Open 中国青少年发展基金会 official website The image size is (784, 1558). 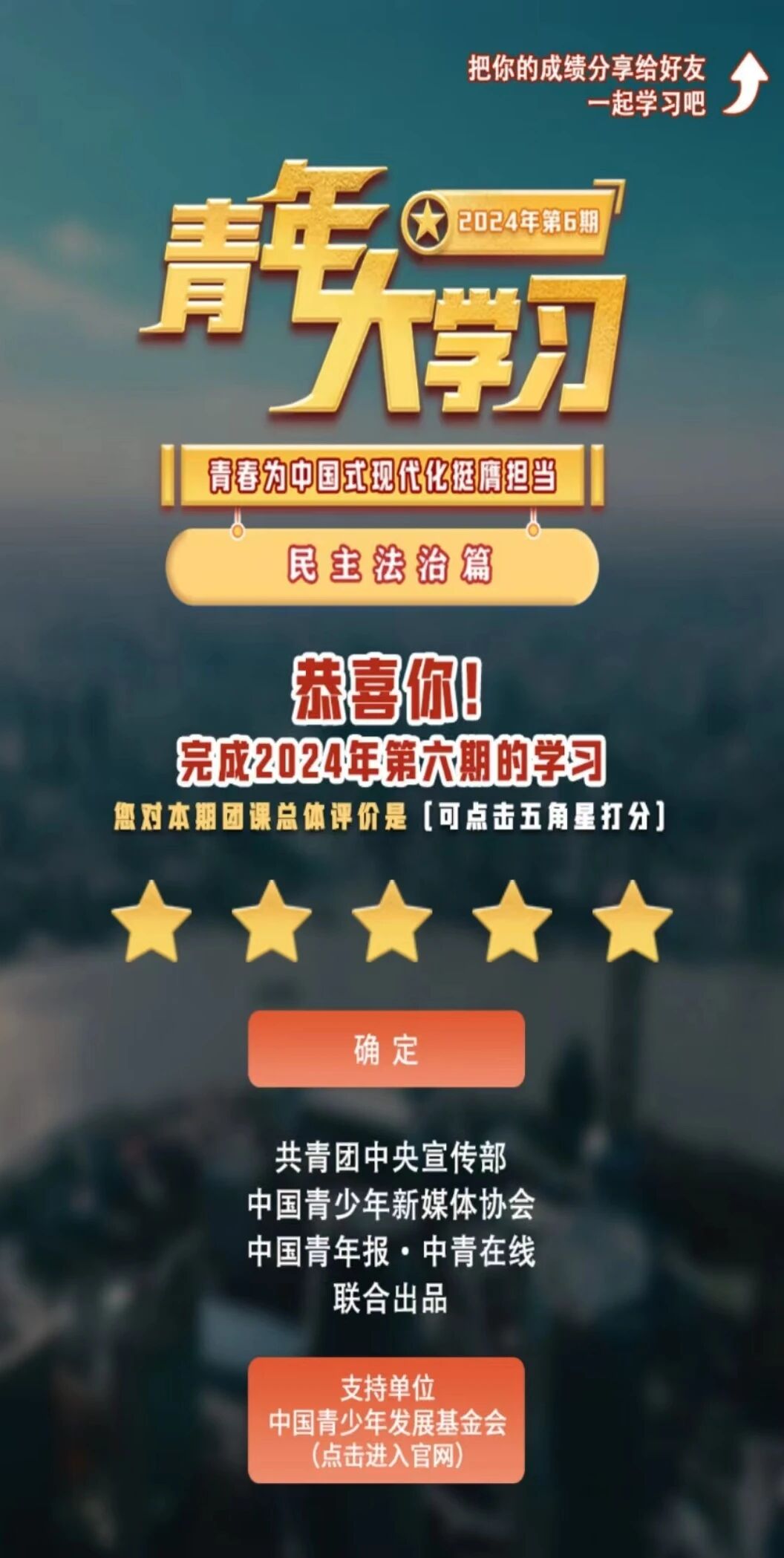tap(386, 1421)
